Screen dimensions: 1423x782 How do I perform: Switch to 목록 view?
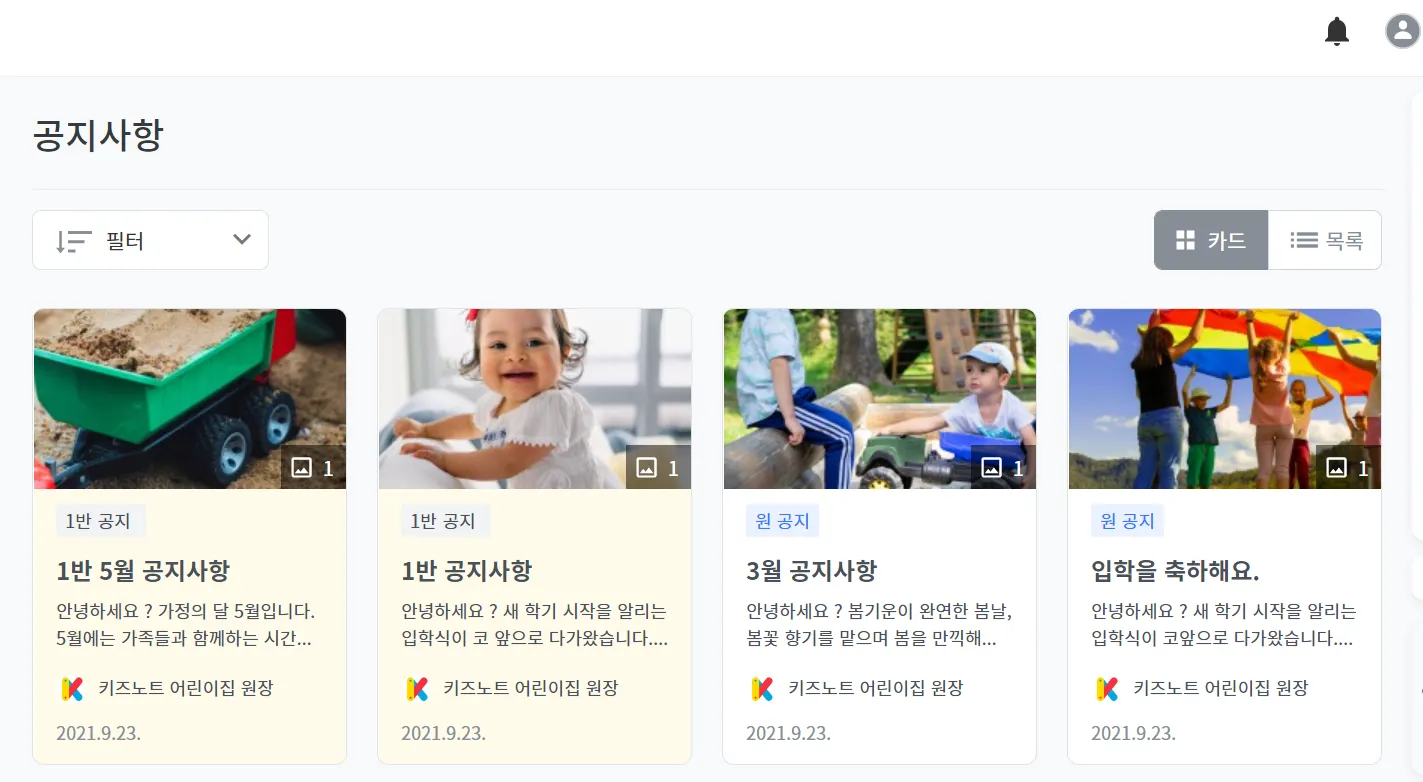[x=1325, y=240]
